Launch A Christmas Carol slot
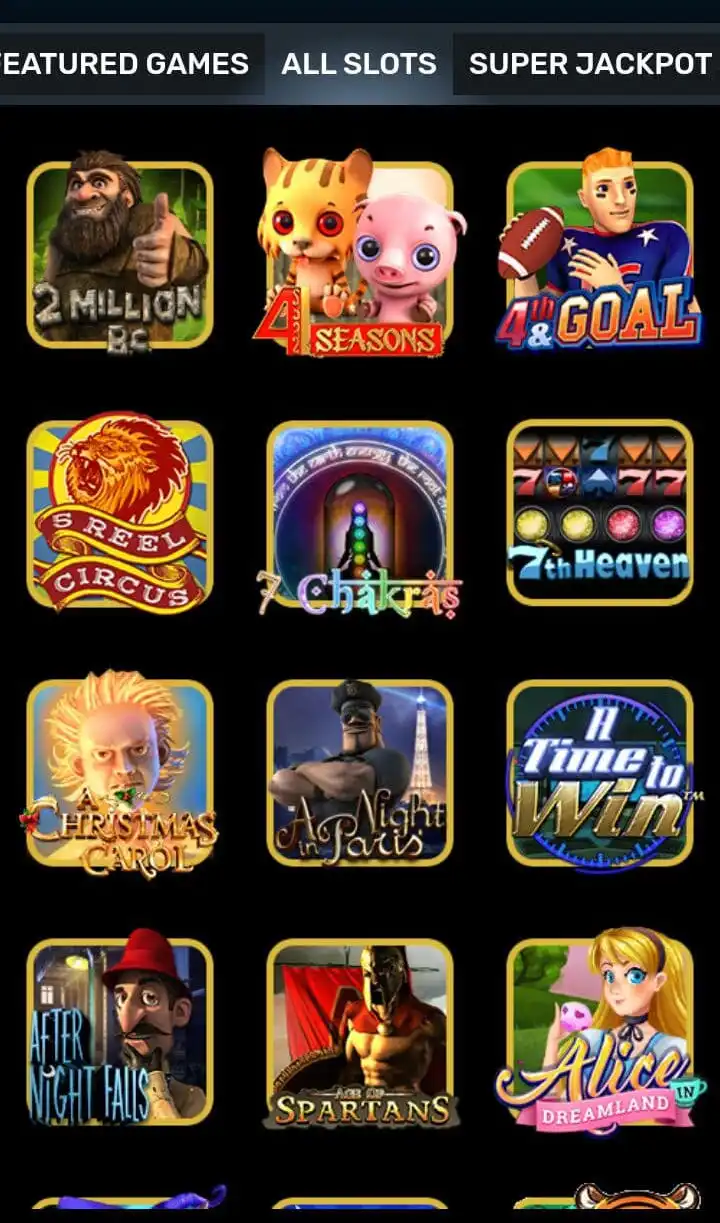The height and width of the screenshot is (1223, 720). [x=120, y=775]
